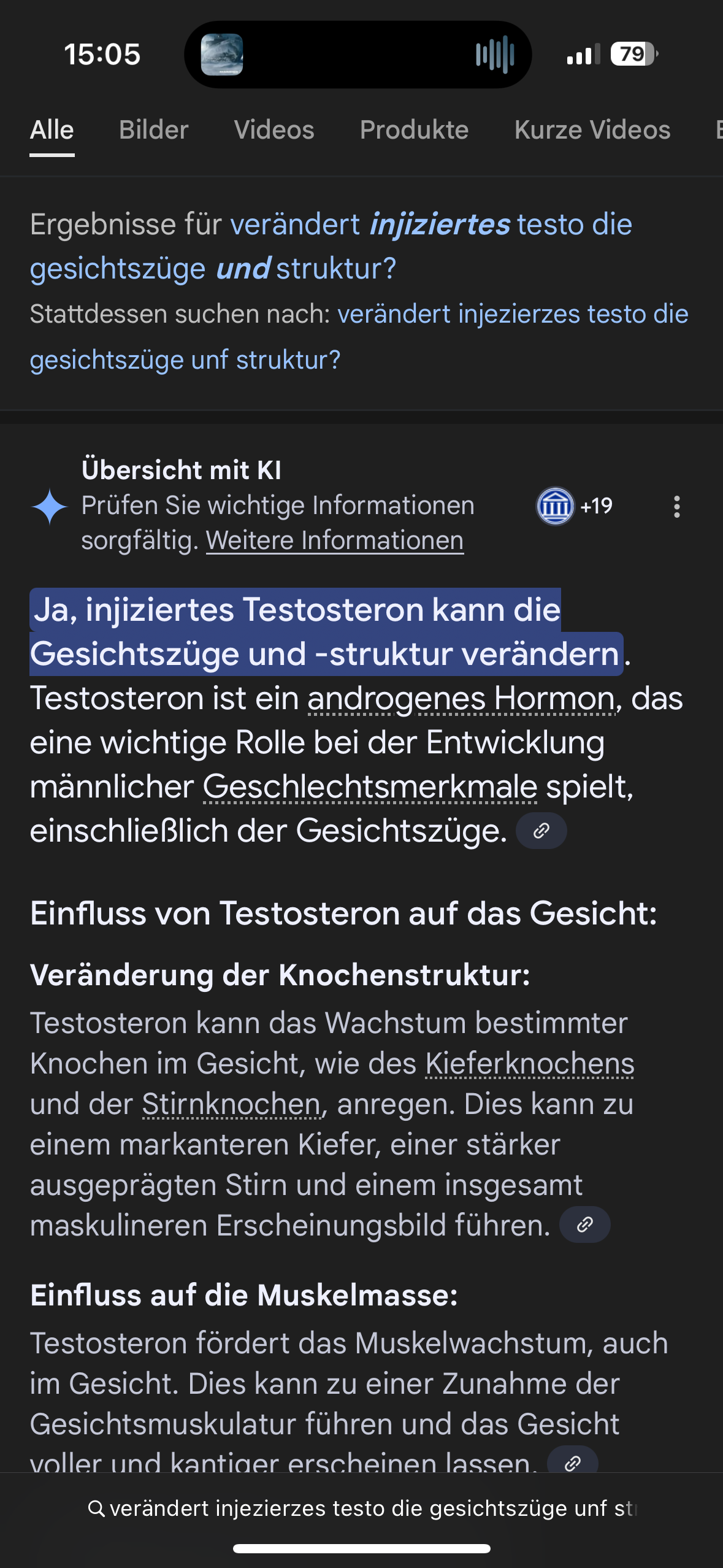Tap the Kieferknochens underlined term
The width and height of the screenshot is (723, 1568).
[530, 1063]
